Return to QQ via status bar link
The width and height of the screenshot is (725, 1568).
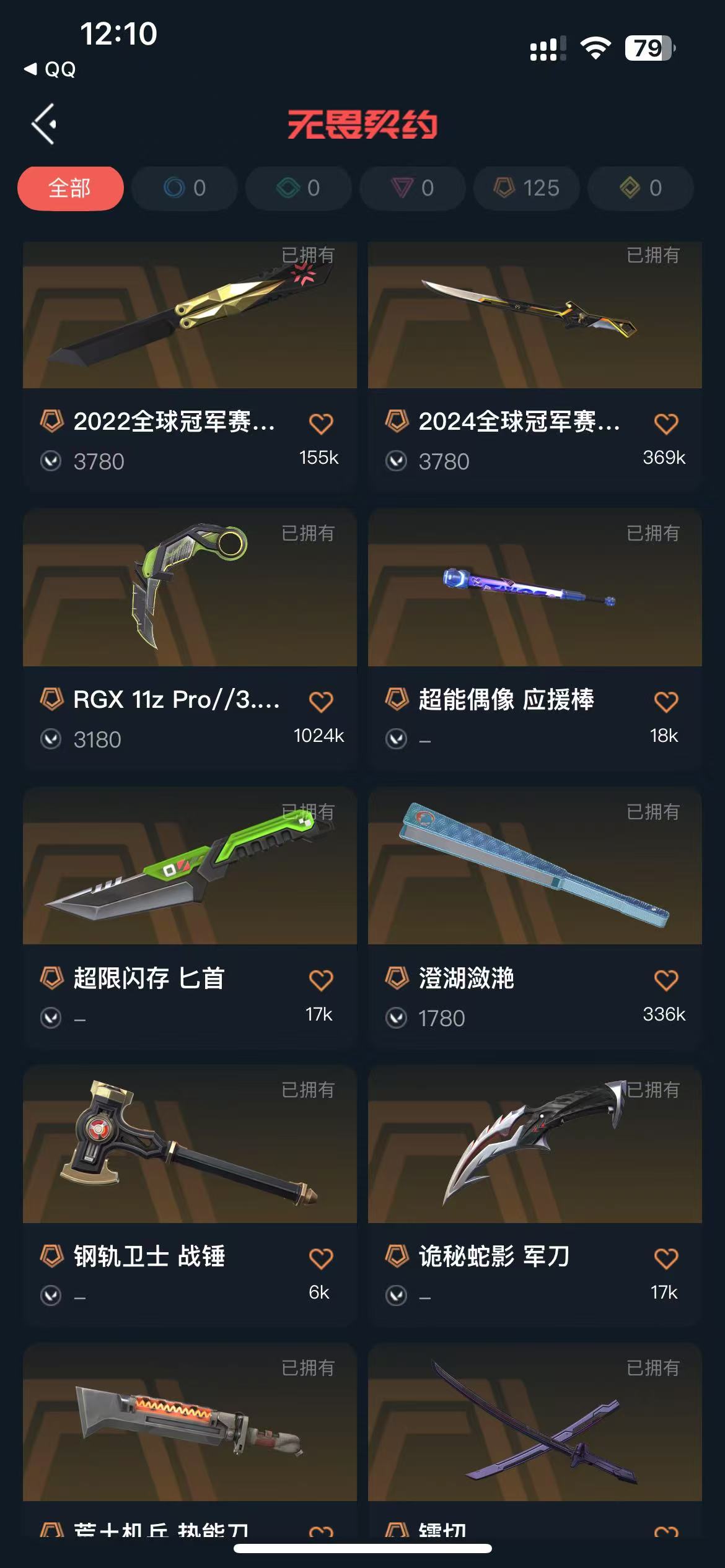pyautogui.click(x=51, y=69)
